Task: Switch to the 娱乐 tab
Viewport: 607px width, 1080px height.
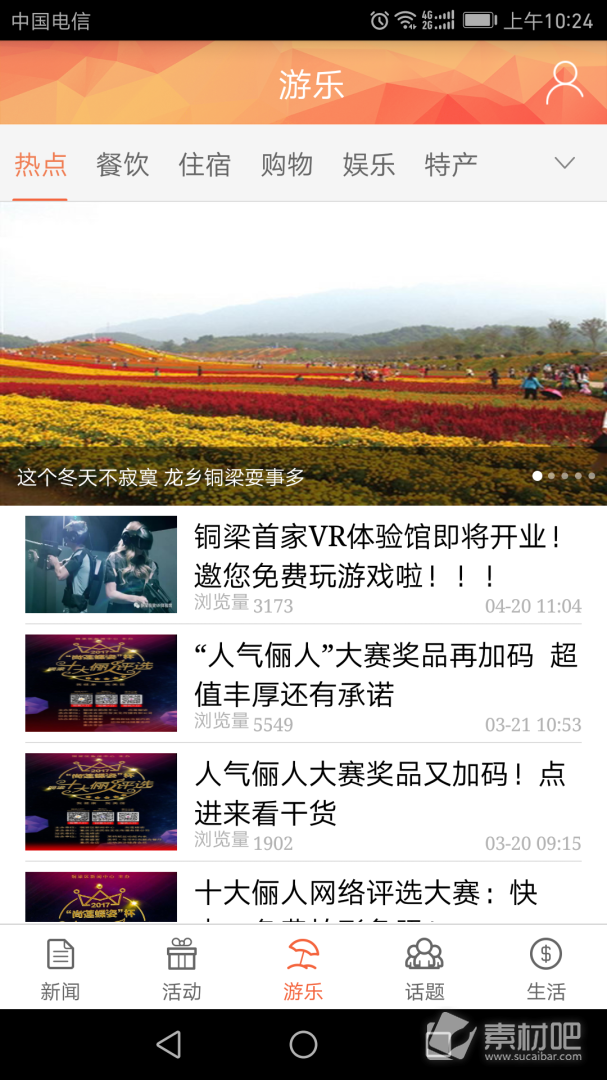Action: pos(369,164)
